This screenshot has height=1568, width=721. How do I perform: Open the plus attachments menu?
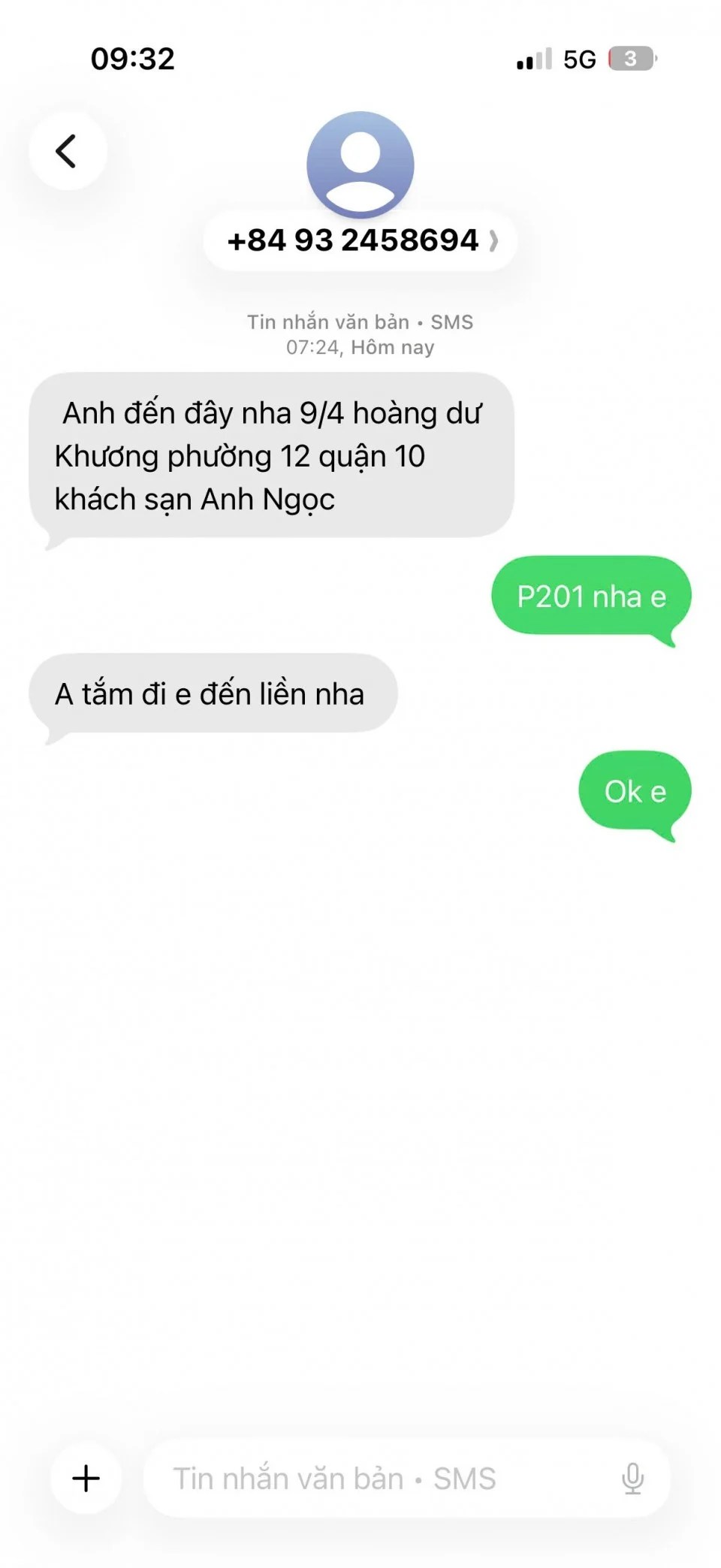click(x=86, y=1477)
